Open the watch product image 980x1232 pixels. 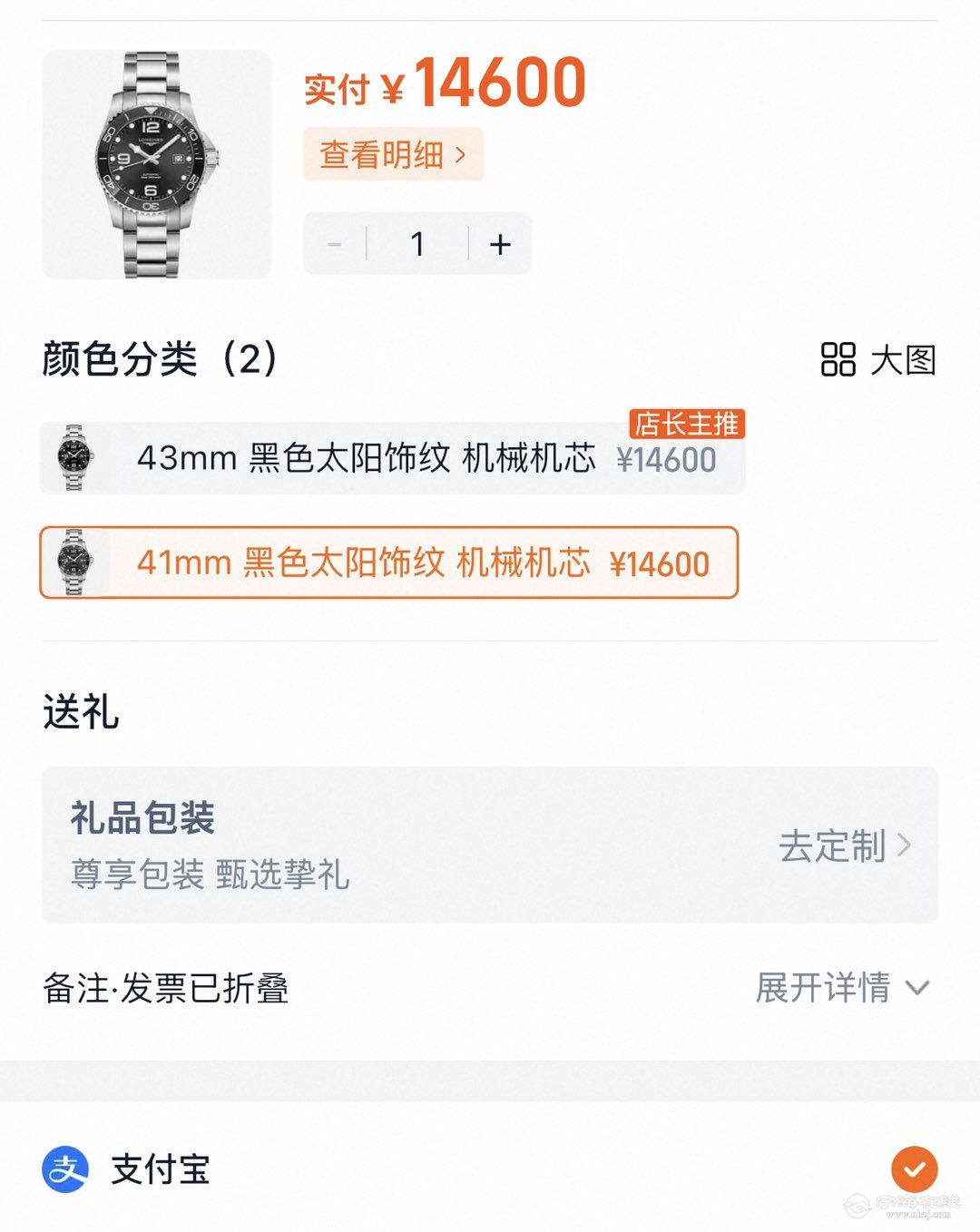coord(157,164)
